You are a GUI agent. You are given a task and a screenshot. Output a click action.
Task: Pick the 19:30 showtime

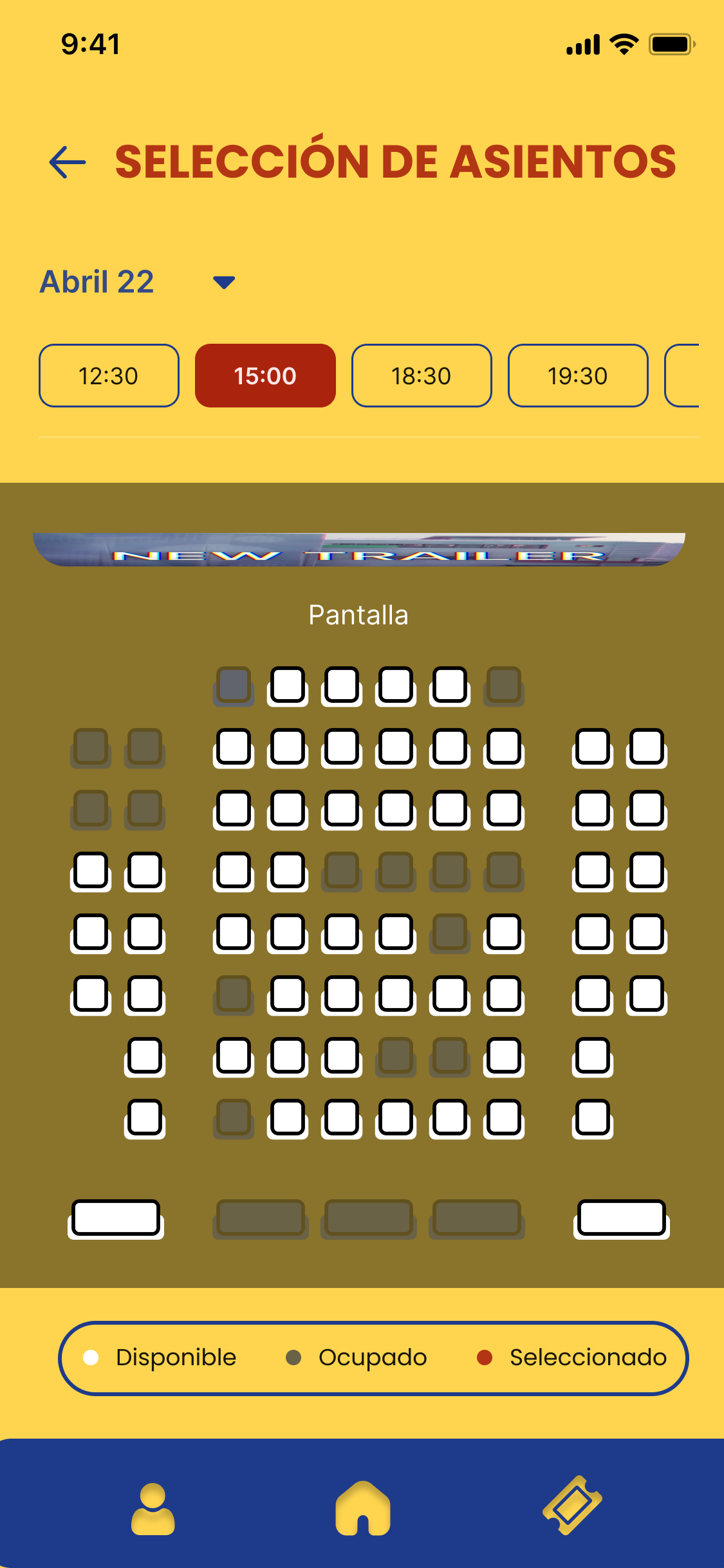(x=578, y=376)
